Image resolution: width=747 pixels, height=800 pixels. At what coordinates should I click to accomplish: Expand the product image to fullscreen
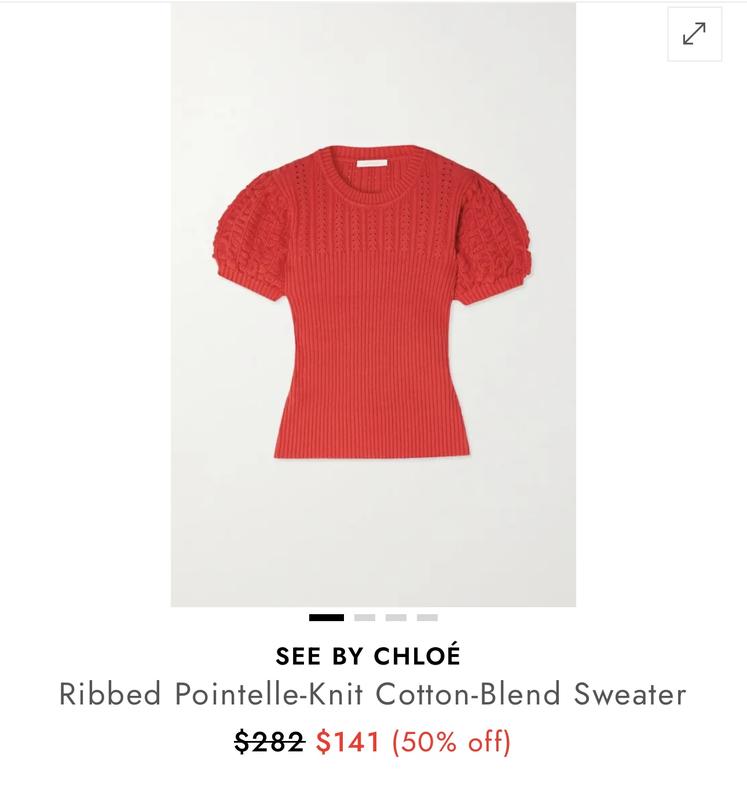tap(694, 34)
